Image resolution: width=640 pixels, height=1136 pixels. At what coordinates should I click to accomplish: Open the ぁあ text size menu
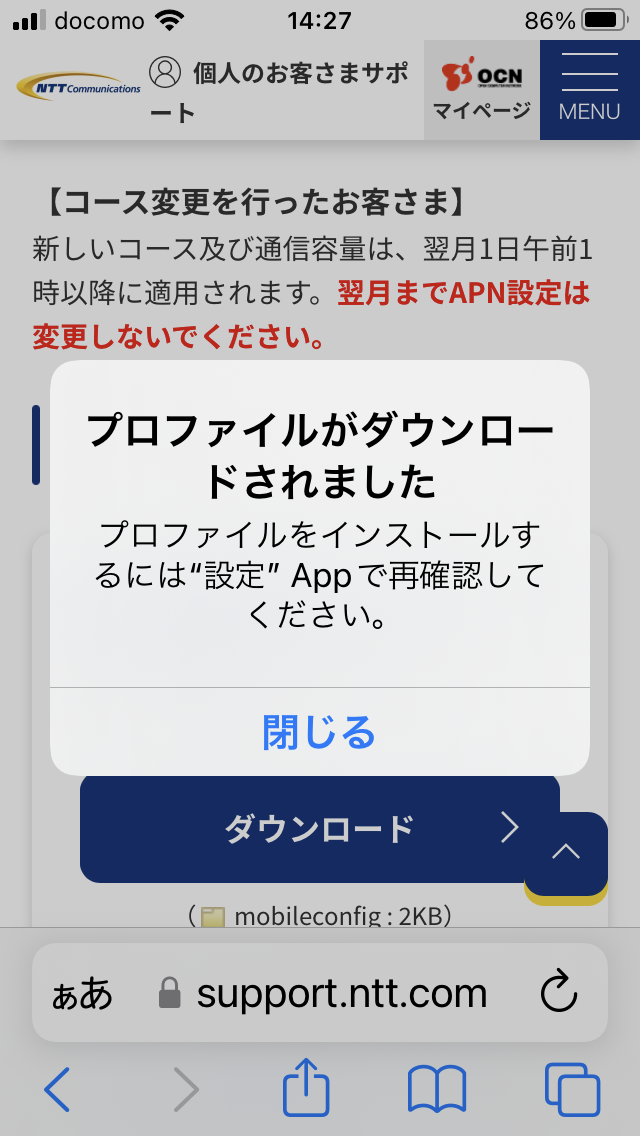[83, 995]
